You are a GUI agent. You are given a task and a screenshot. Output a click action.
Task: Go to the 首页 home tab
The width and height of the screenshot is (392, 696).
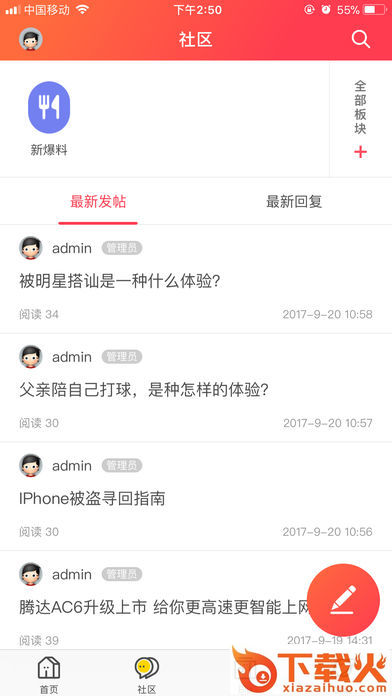49,673
